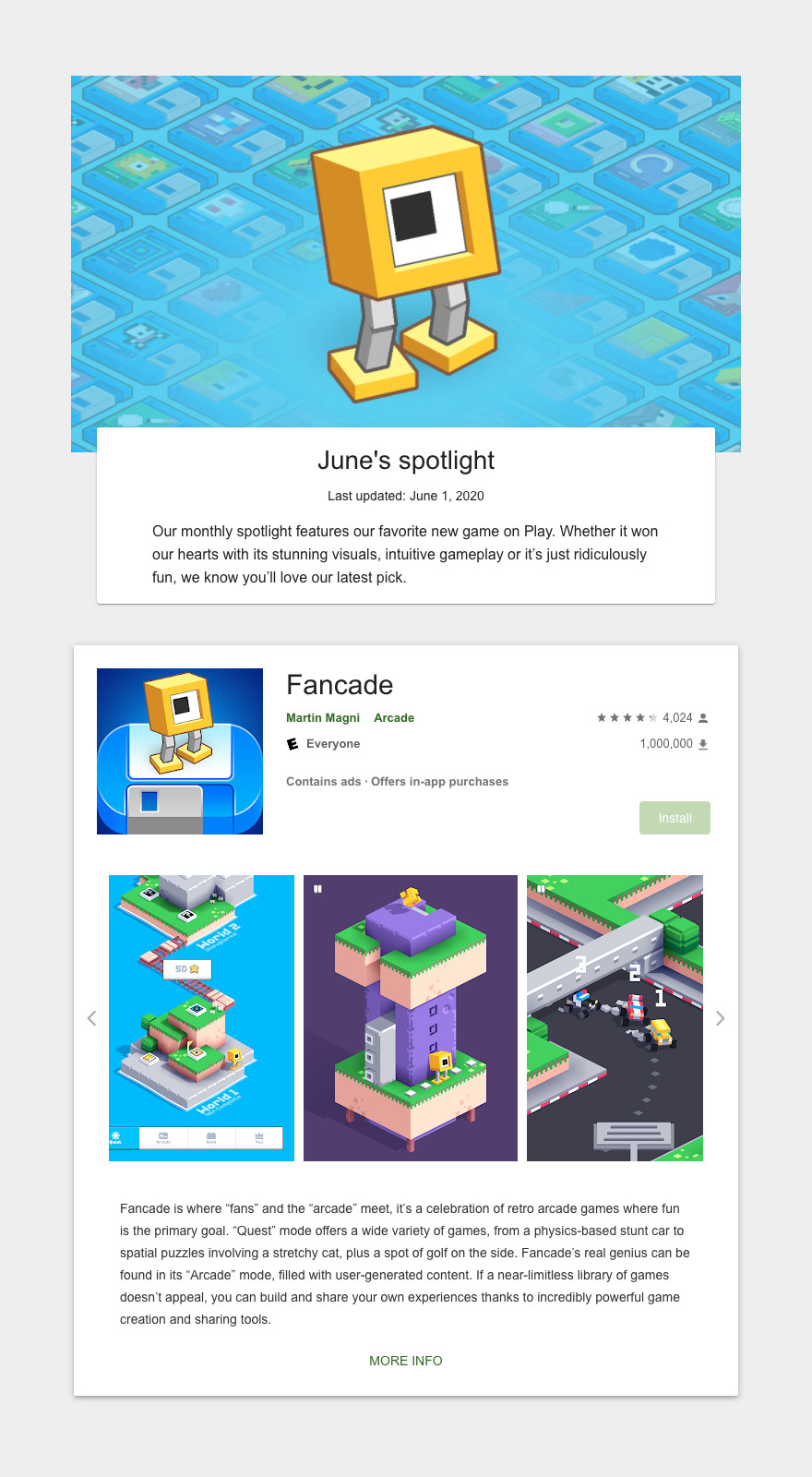The height and width of the screenshot is (1477, 812).
Task: View the racing cars screenshot
Action: 615,1018
